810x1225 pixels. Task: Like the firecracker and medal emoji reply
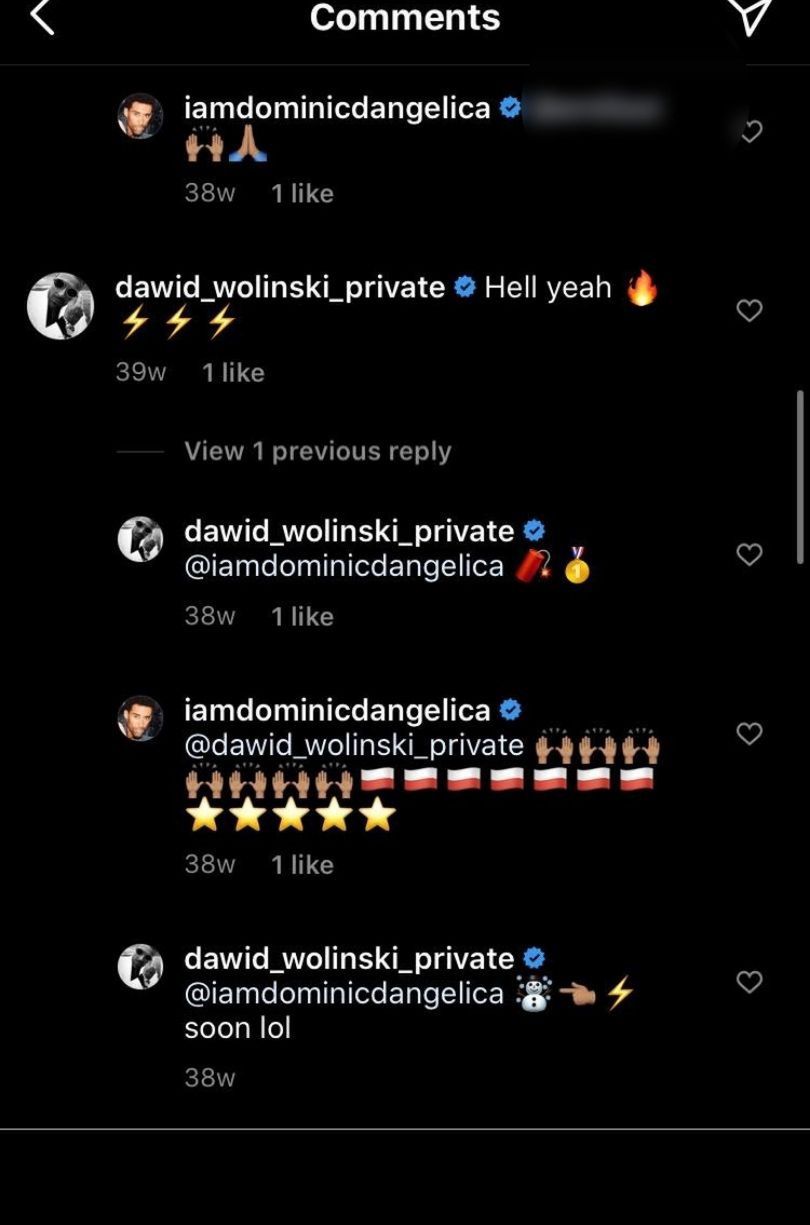pos(749,554)
